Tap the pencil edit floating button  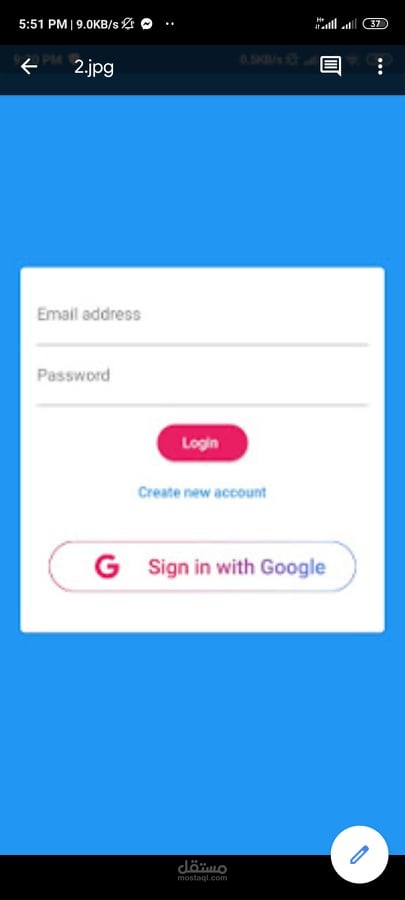tap(359, 855)
